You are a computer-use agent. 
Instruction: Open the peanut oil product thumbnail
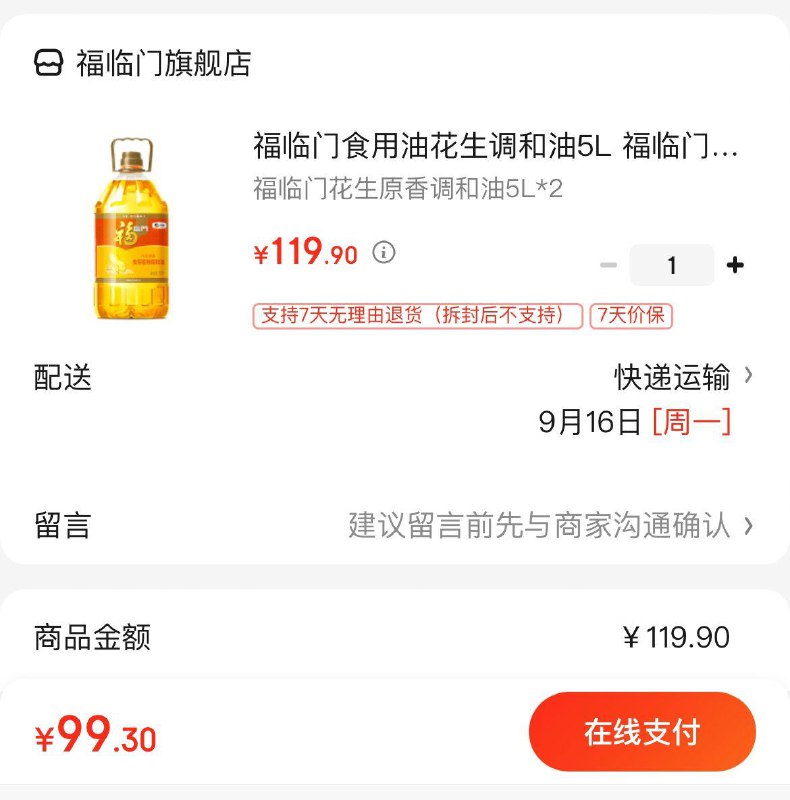(x=134, y=225)
